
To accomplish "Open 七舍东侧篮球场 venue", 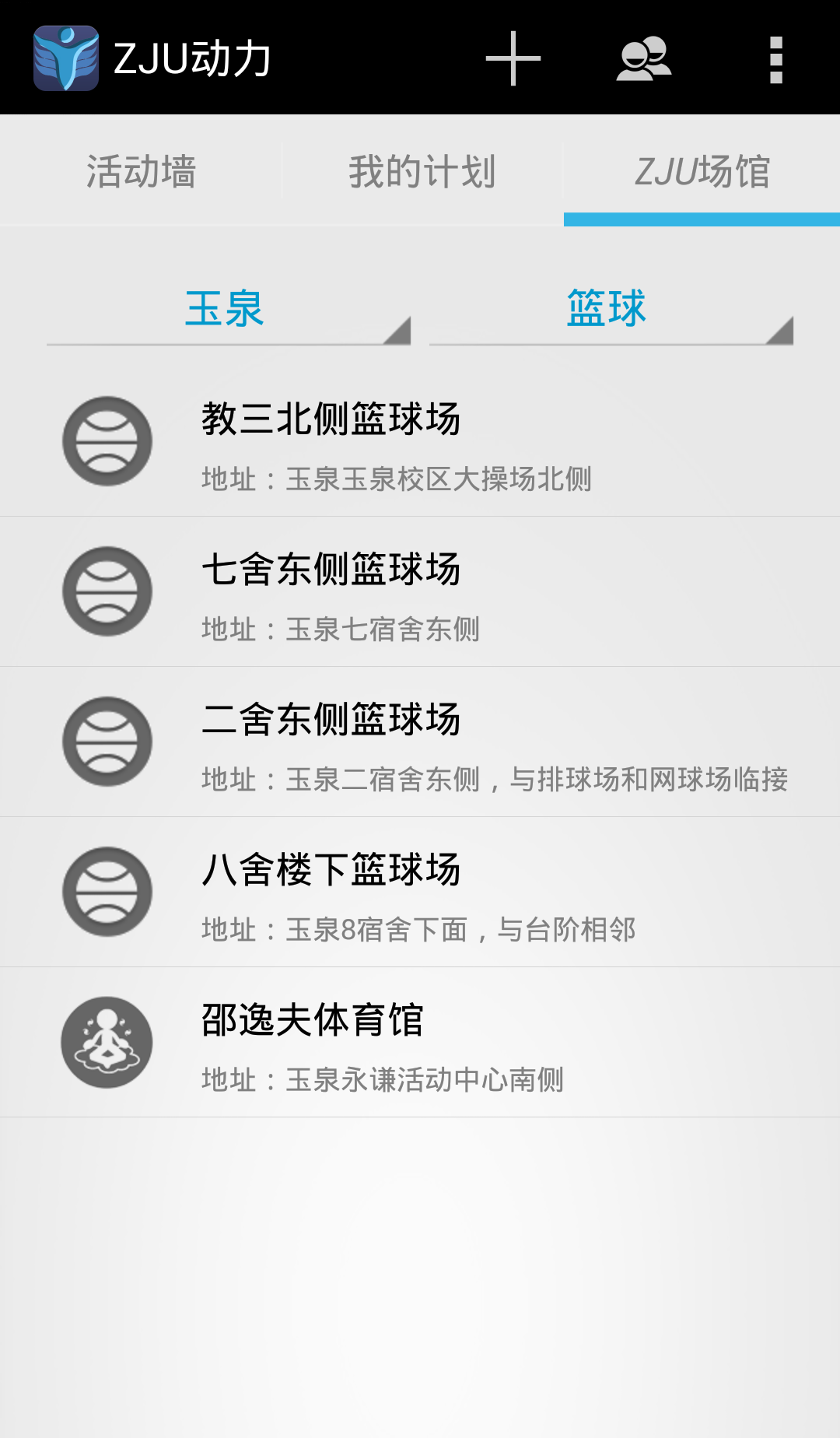I will point(420,592).
